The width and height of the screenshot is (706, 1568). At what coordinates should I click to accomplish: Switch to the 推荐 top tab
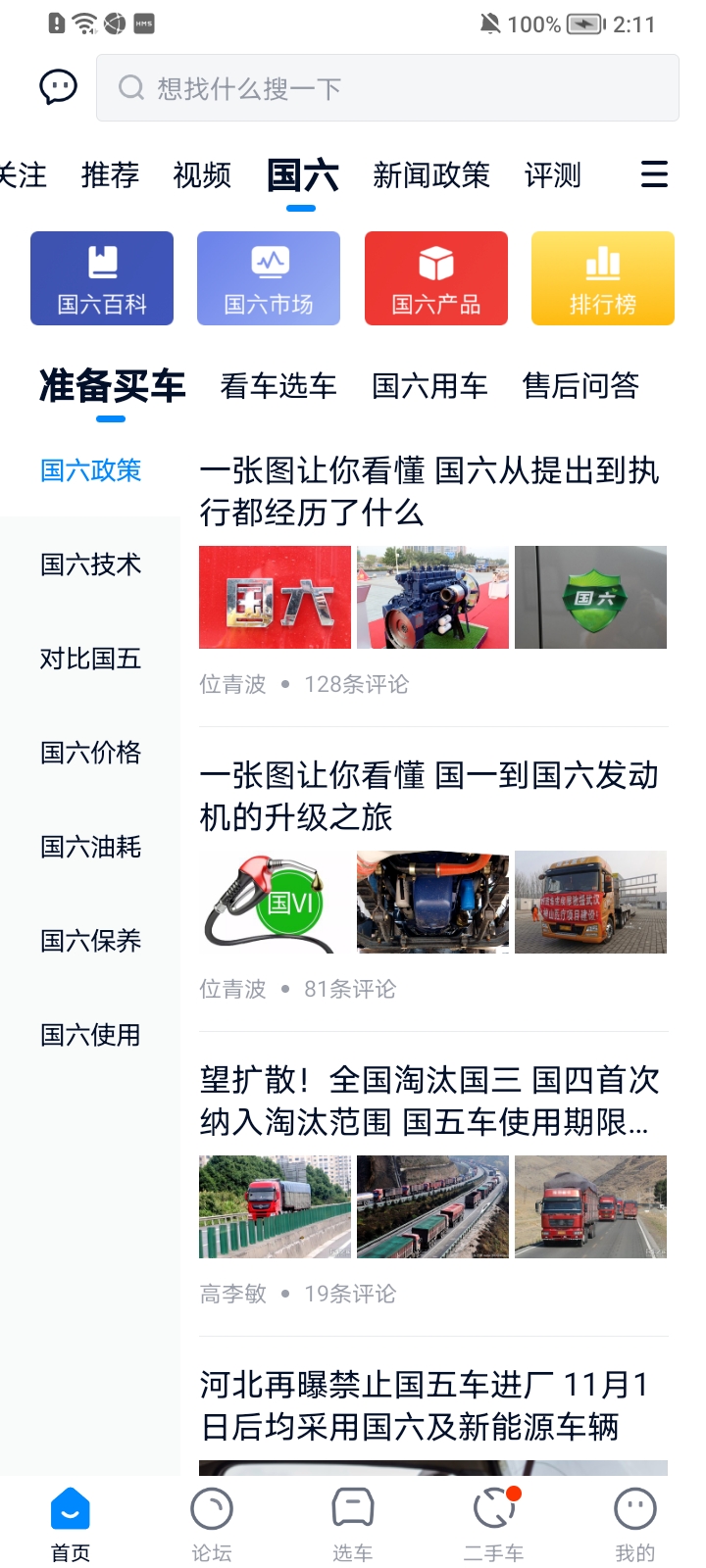[110, 175]
